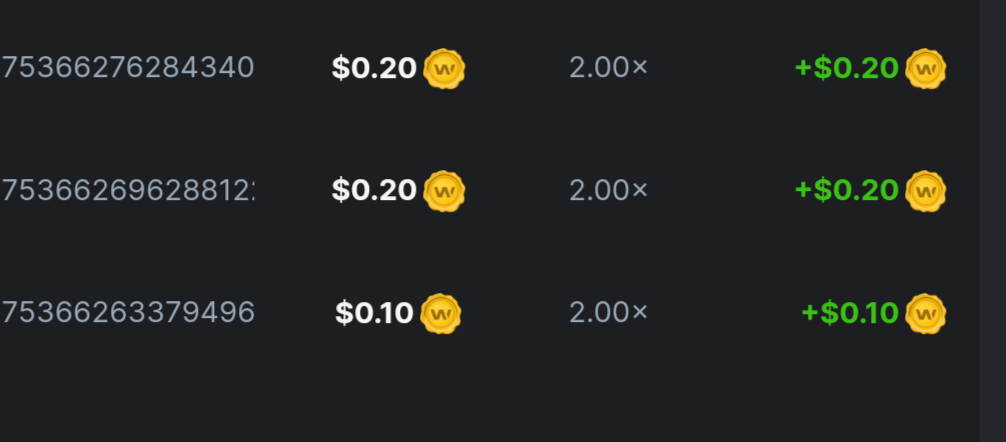1006x442 pixels.
Task: View the bet with ID 75366269628812
Action: pos(128,190)
